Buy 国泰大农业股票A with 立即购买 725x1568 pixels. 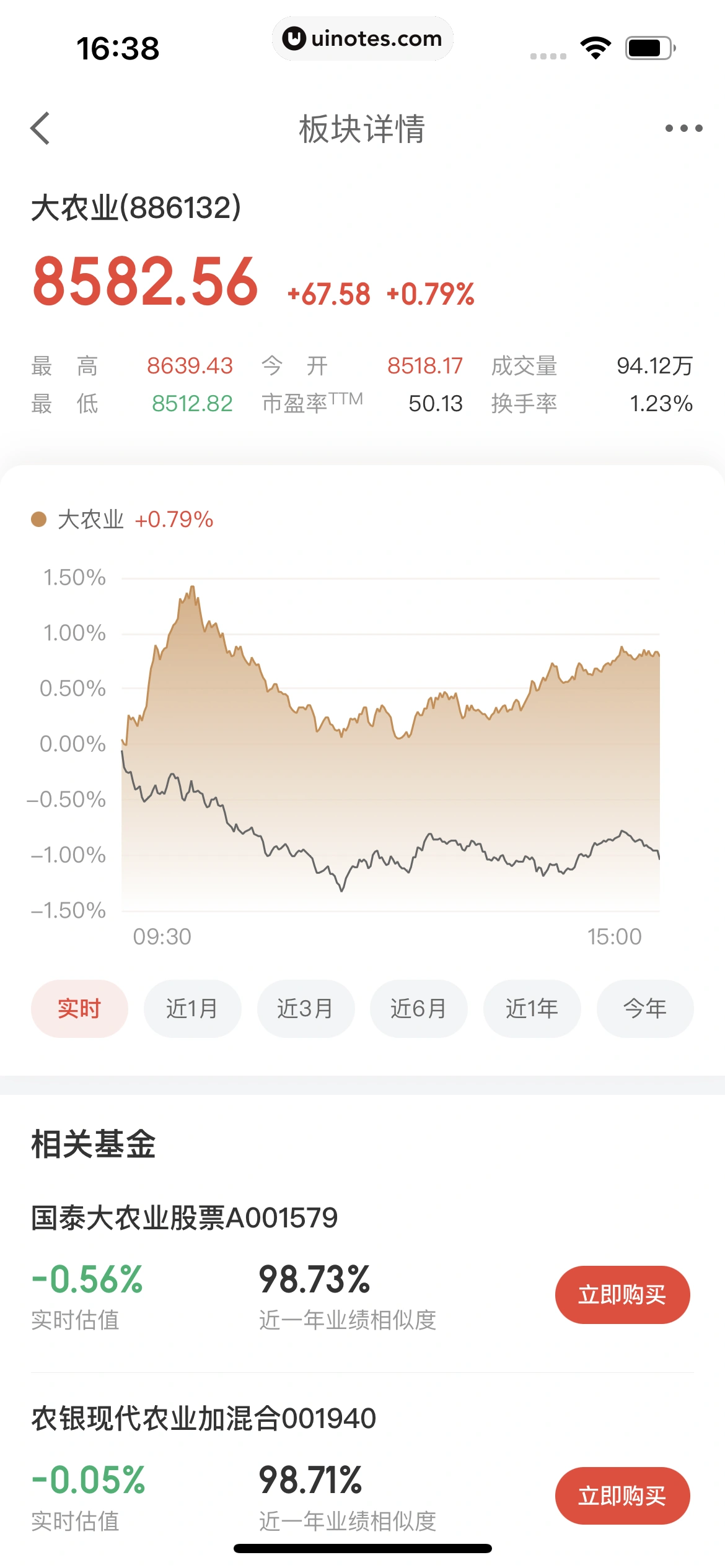[x=622, y=1294]
